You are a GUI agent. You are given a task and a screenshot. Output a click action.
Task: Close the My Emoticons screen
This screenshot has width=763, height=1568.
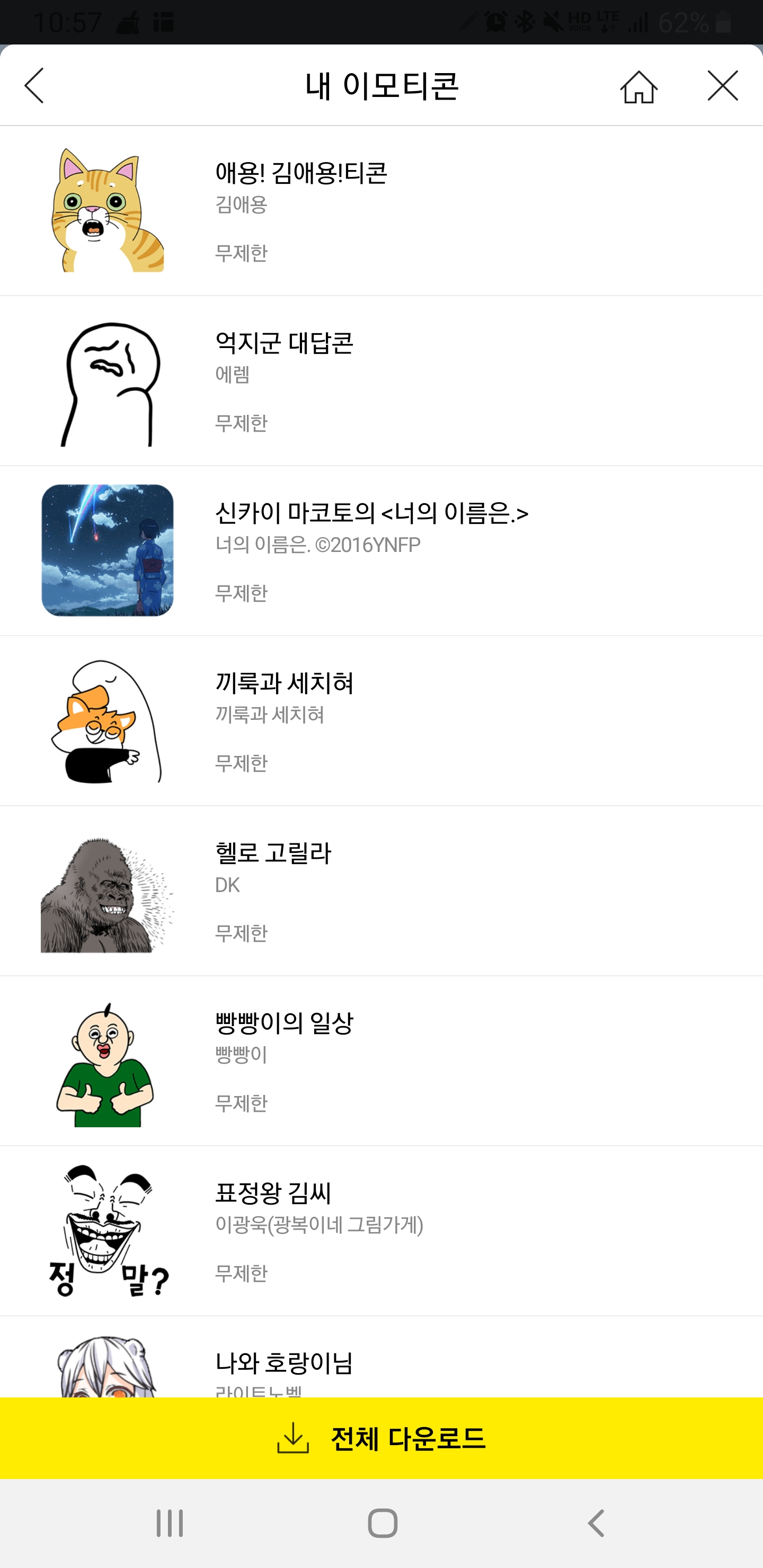[722, 86]
